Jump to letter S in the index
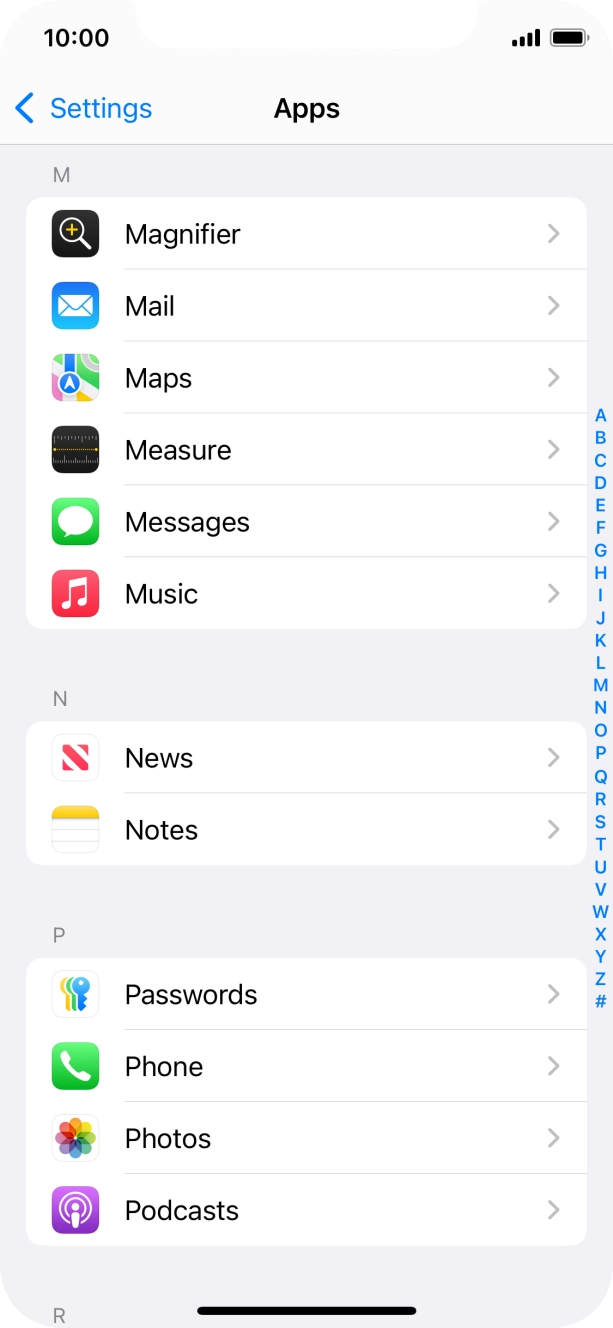The image size is (613, 1328). point(600,821)
